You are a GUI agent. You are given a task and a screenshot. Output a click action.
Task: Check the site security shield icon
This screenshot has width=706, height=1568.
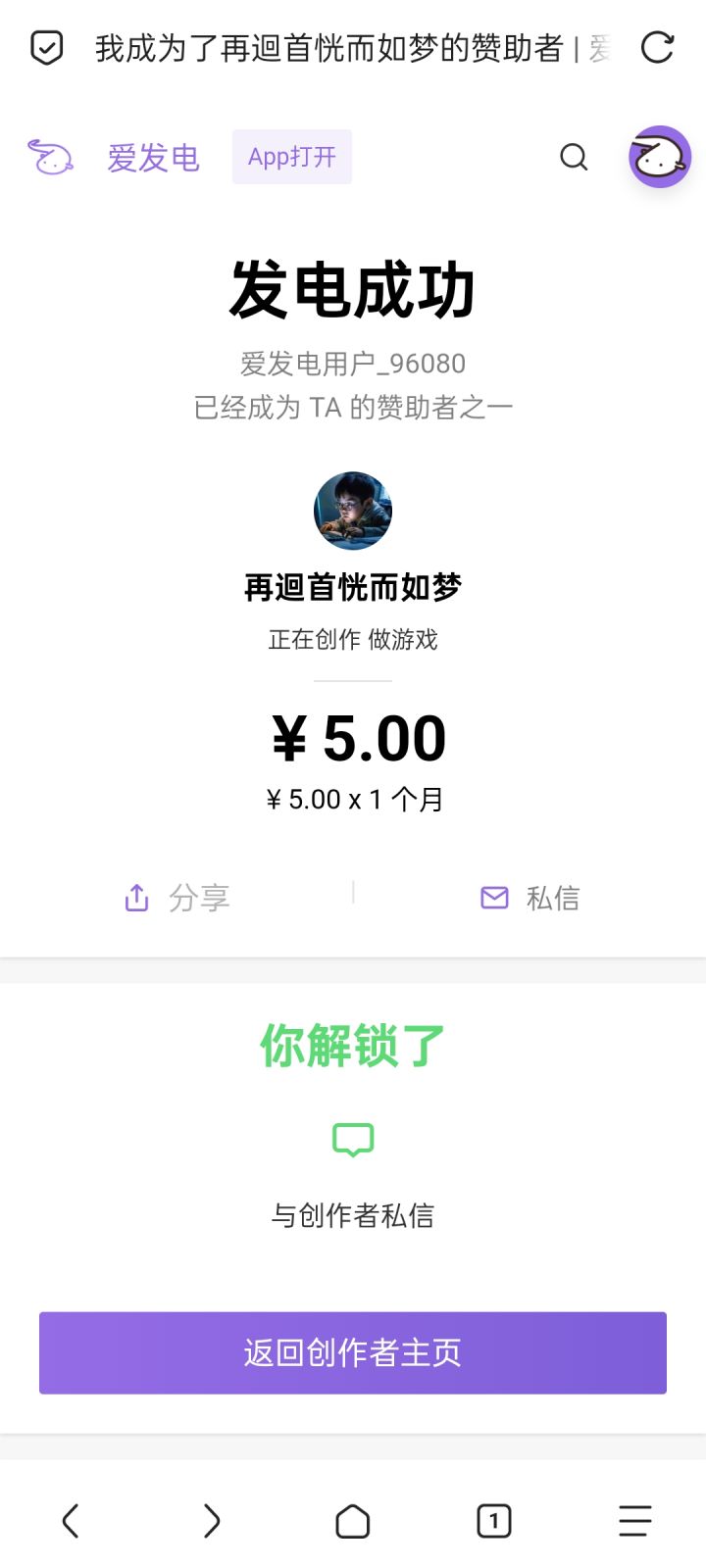coord(47,47)
